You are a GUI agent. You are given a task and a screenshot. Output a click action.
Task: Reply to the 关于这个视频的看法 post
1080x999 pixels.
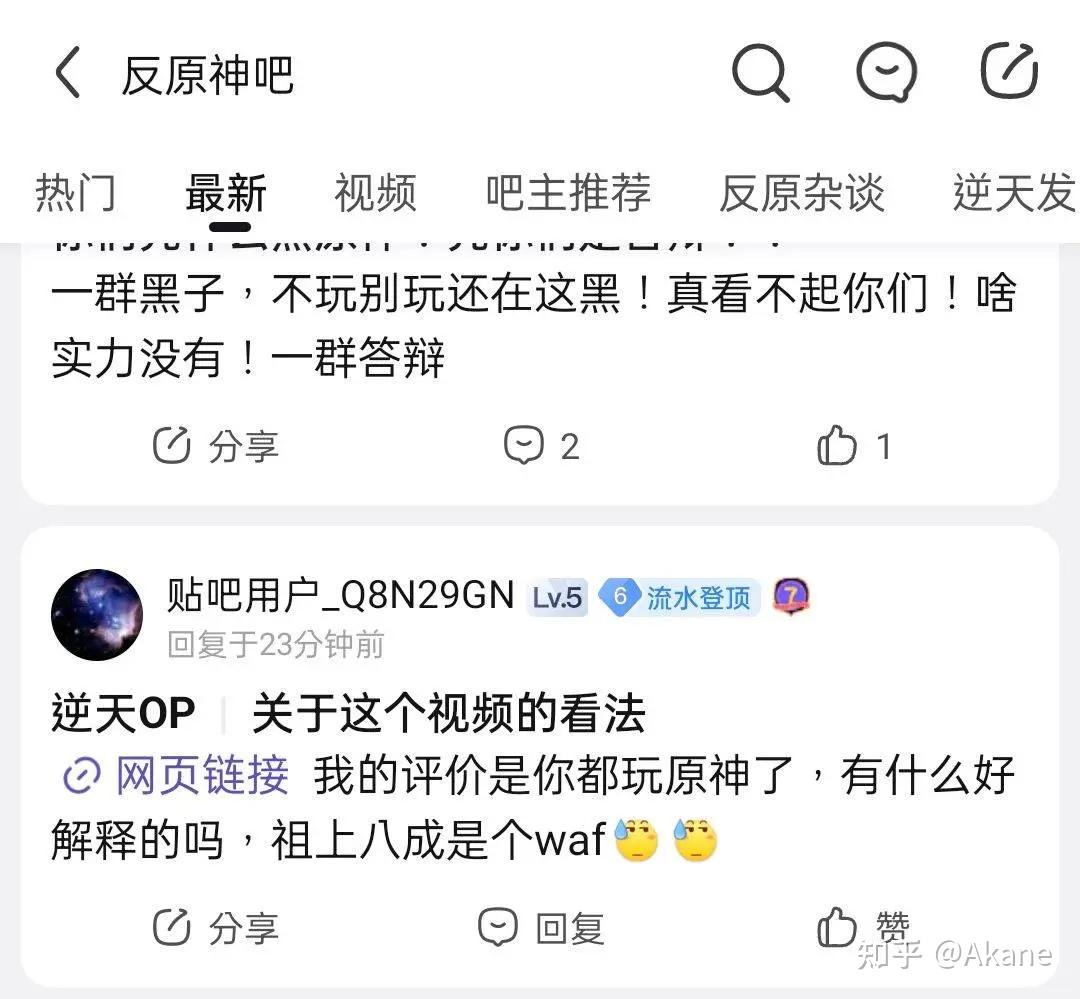(x=541, y=928)
